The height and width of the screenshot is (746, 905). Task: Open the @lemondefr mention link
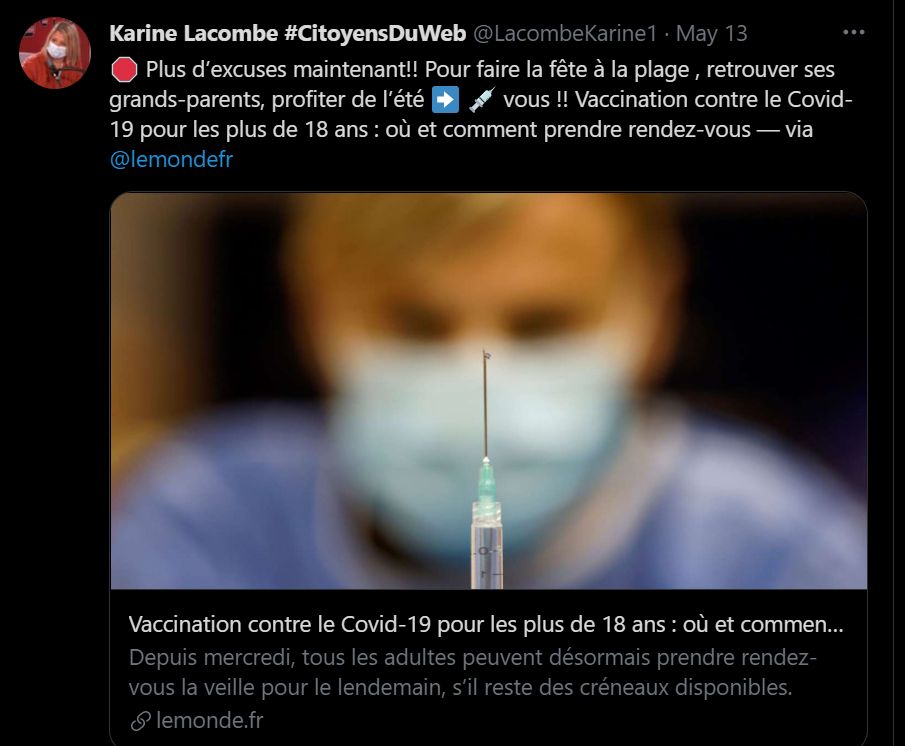[171, 159]
